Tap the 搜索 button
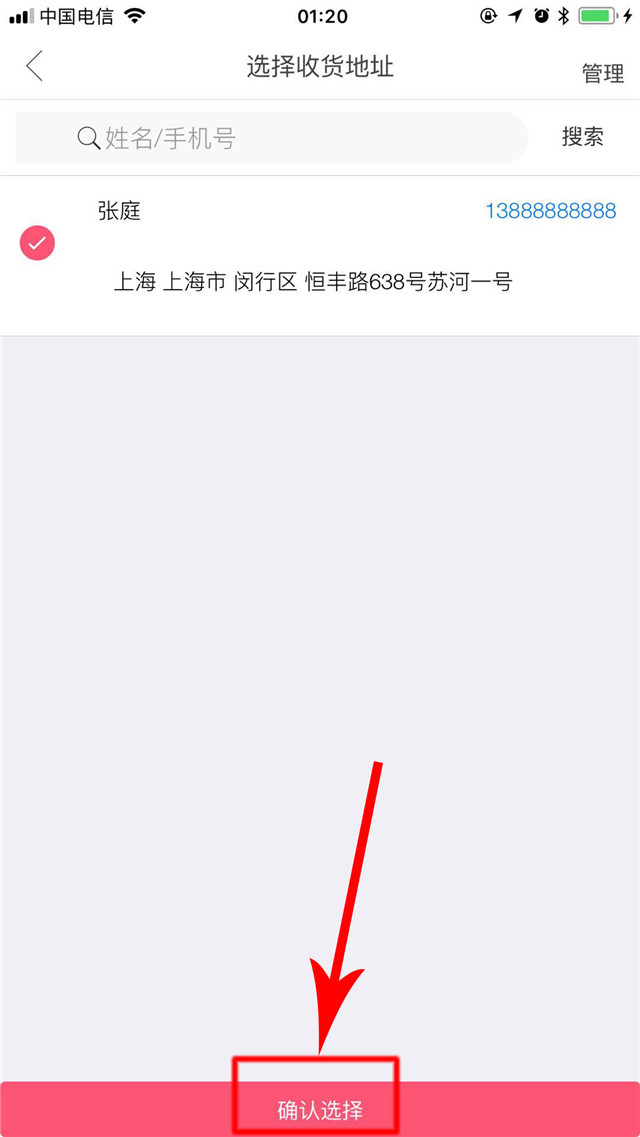Viewport: 640px width, 1137px height. click(x=582, y=137)
